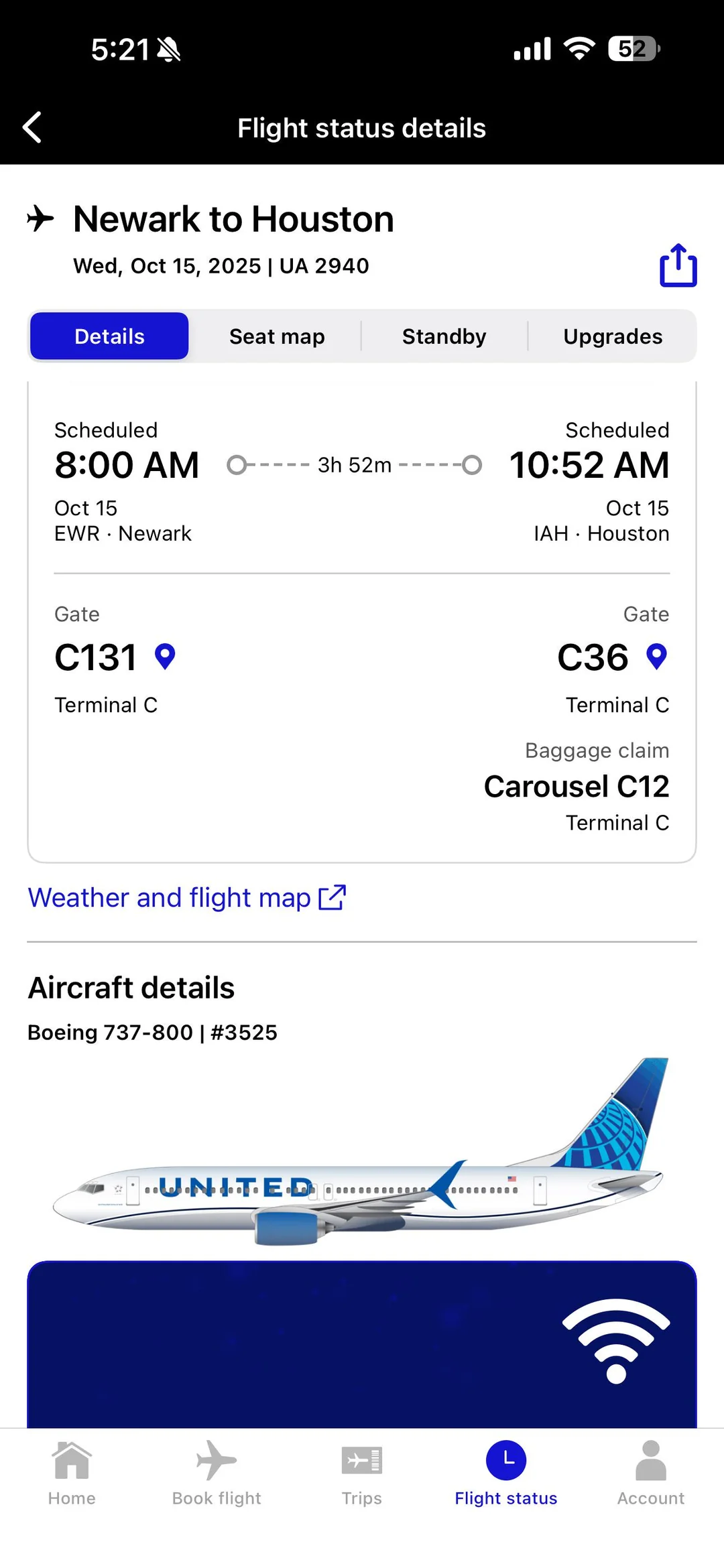
Task: Share this flight's status
Action: (x=678, y=266)
